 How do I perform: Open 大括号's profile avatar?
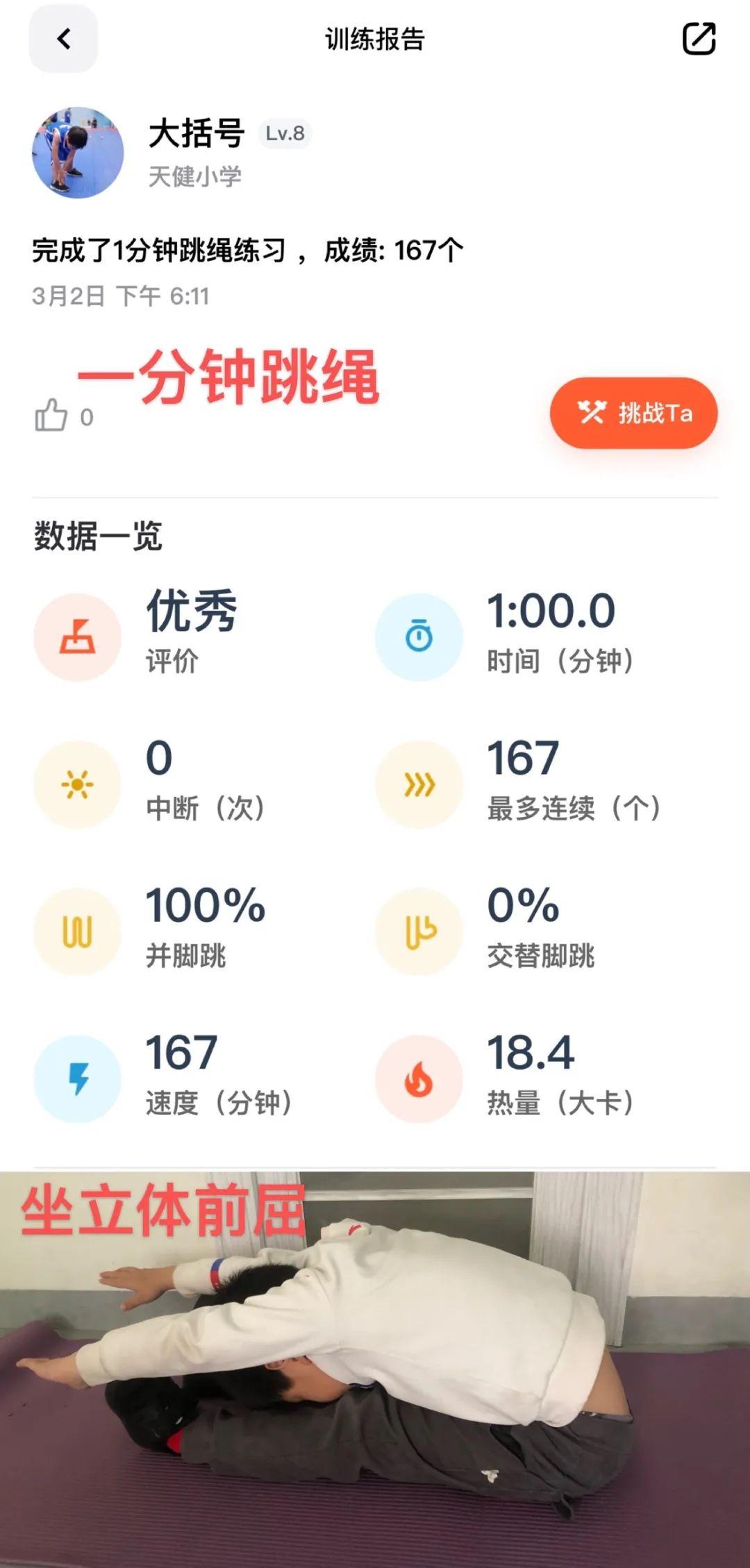(x=78, y=153)
